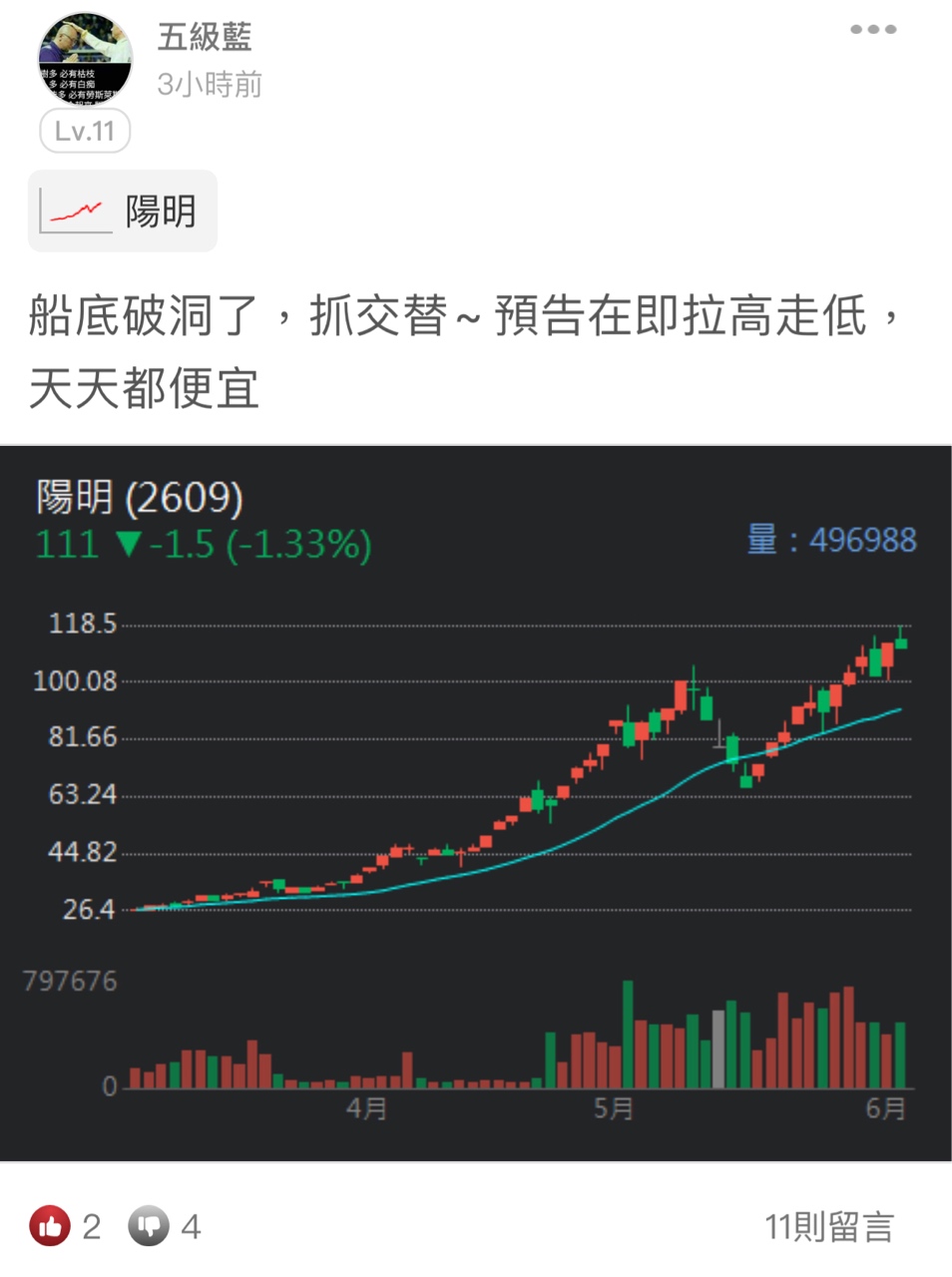
Task: Open the three-dot overflow menu
Action: [x=872, y=30]
